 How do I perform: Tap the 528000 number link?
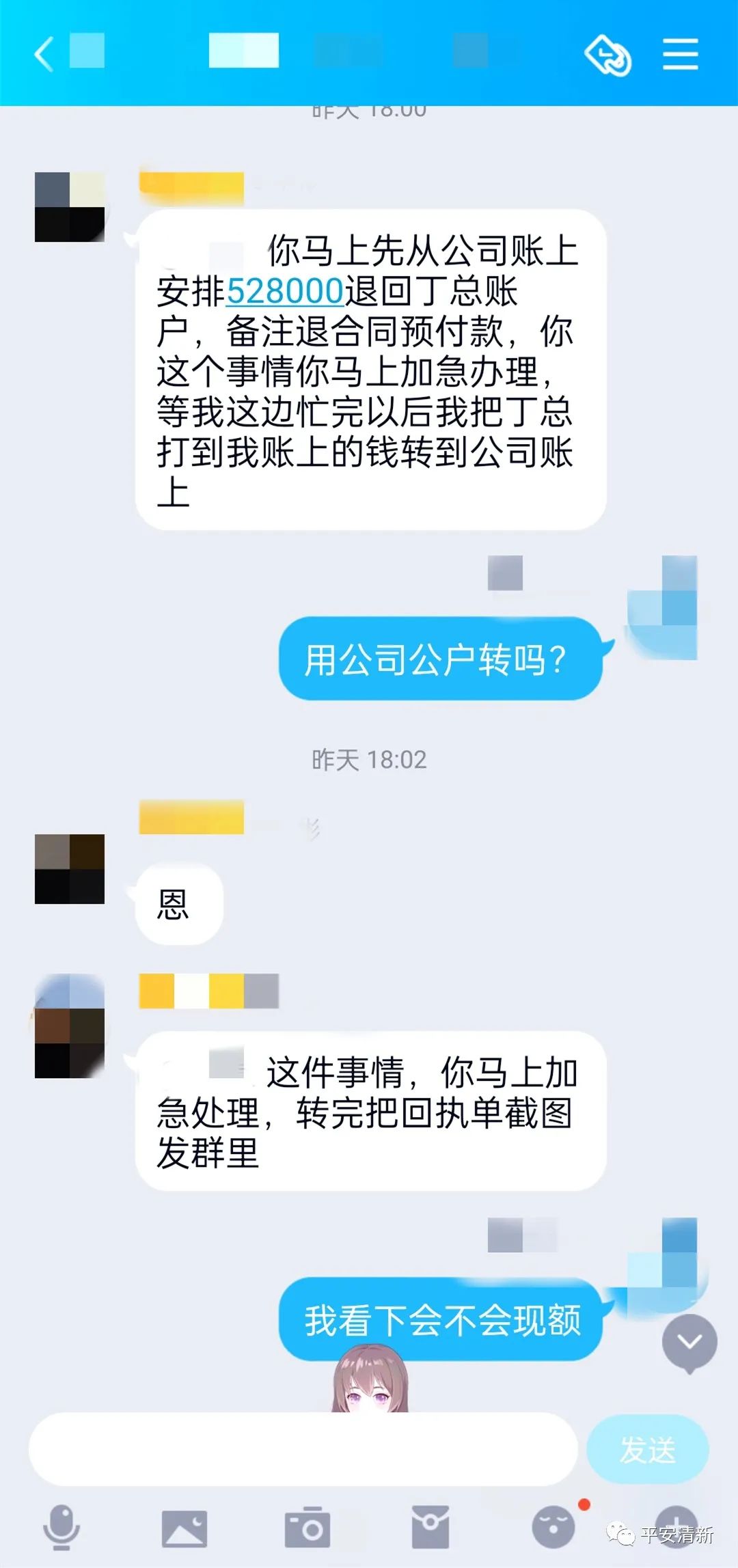(x=284, y=292)
